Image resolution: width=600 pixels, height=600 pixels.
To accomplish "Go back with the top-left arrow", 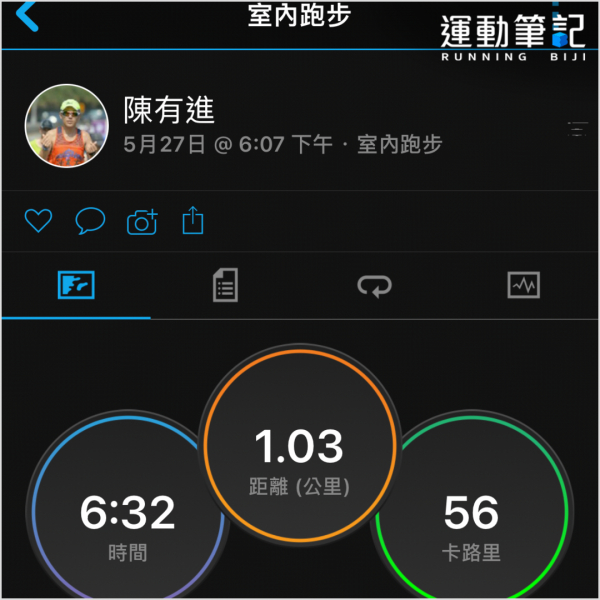I will [x=27, y=16].
